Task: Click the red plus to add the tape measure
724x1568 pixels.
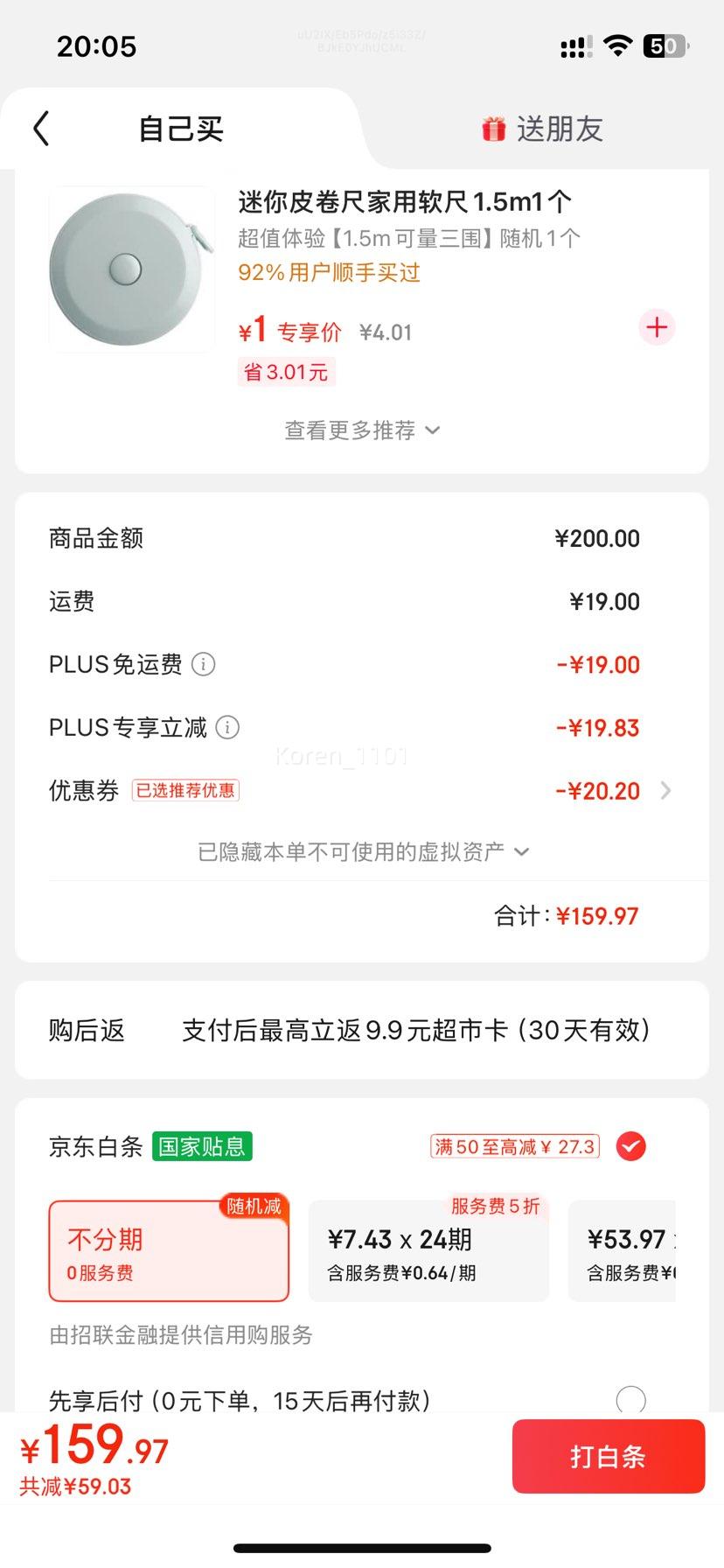Action: 657,328
